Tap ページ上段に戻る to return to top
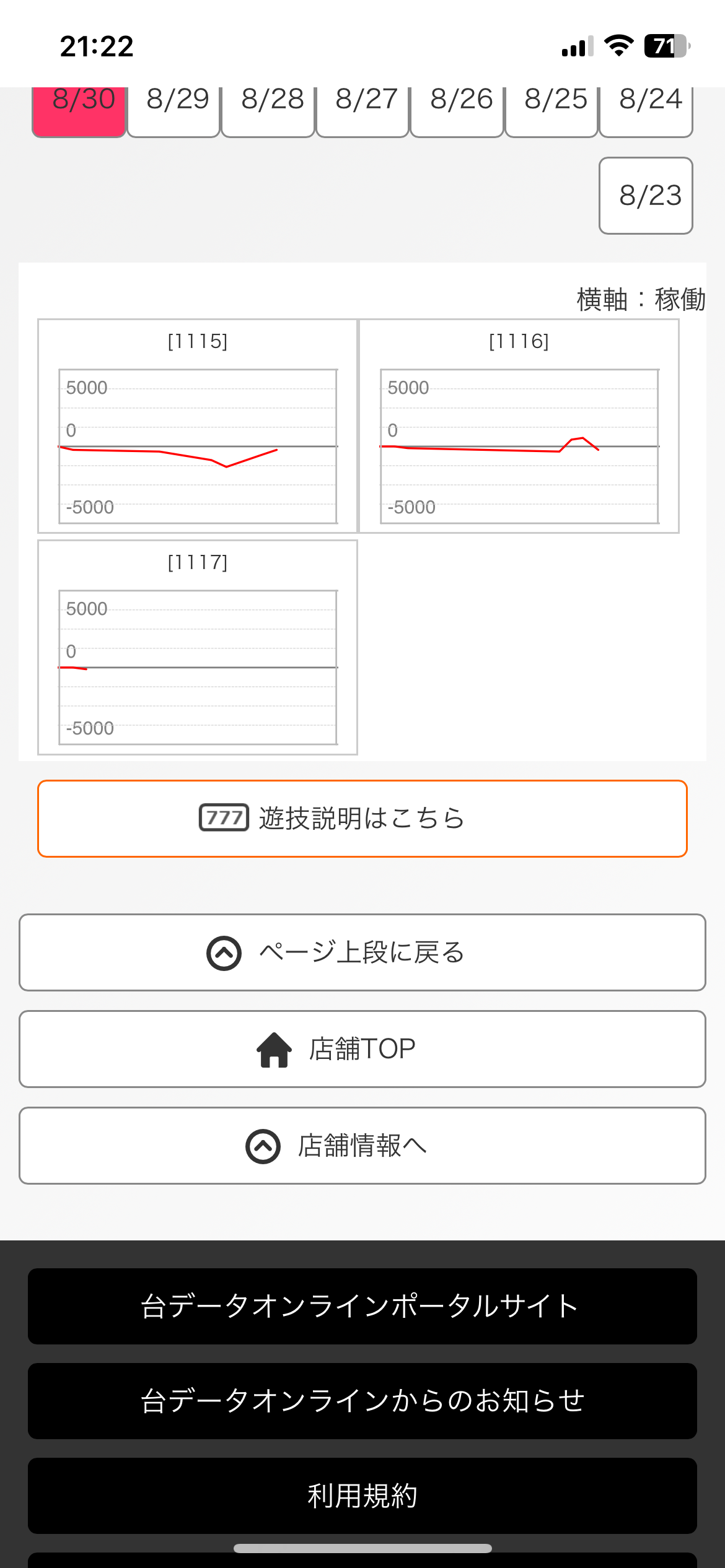Screen dimensions: 725x1568 click(x=362, y=952)
